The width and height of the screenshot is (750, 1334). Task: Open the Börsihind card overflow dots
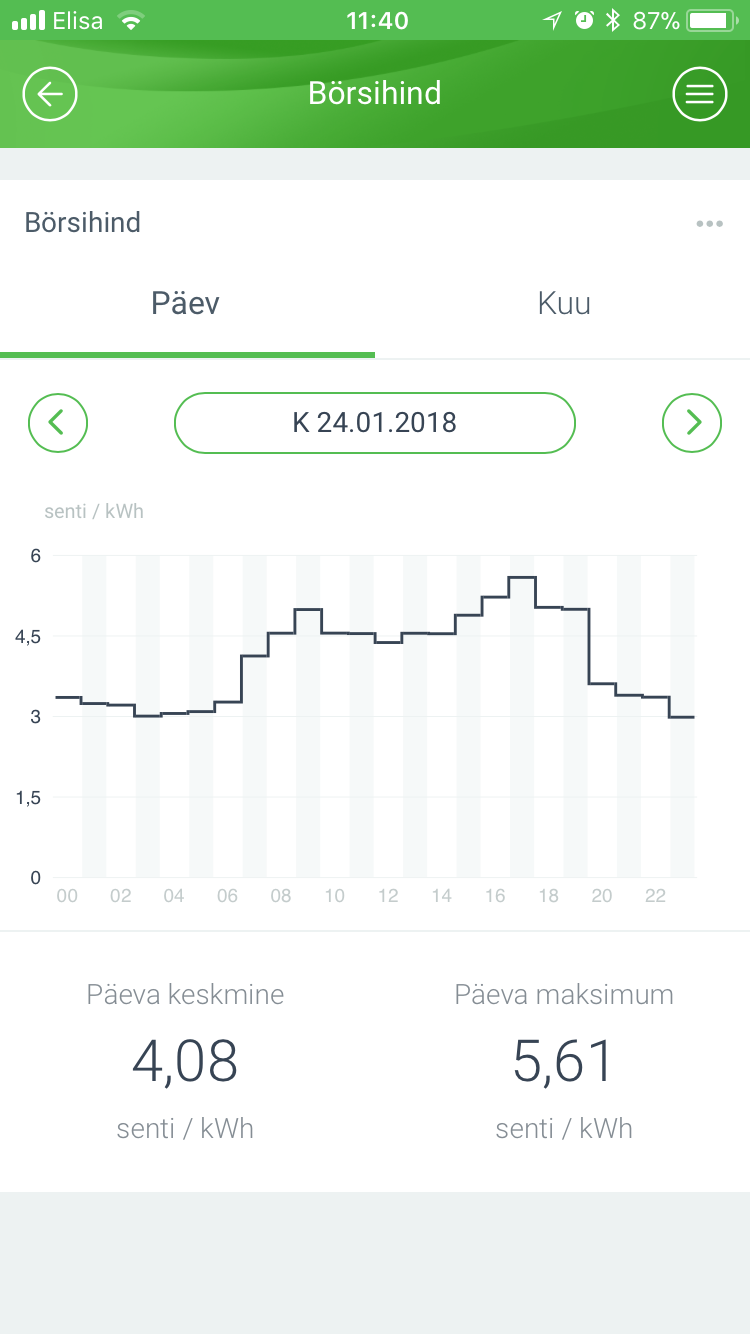709,223
